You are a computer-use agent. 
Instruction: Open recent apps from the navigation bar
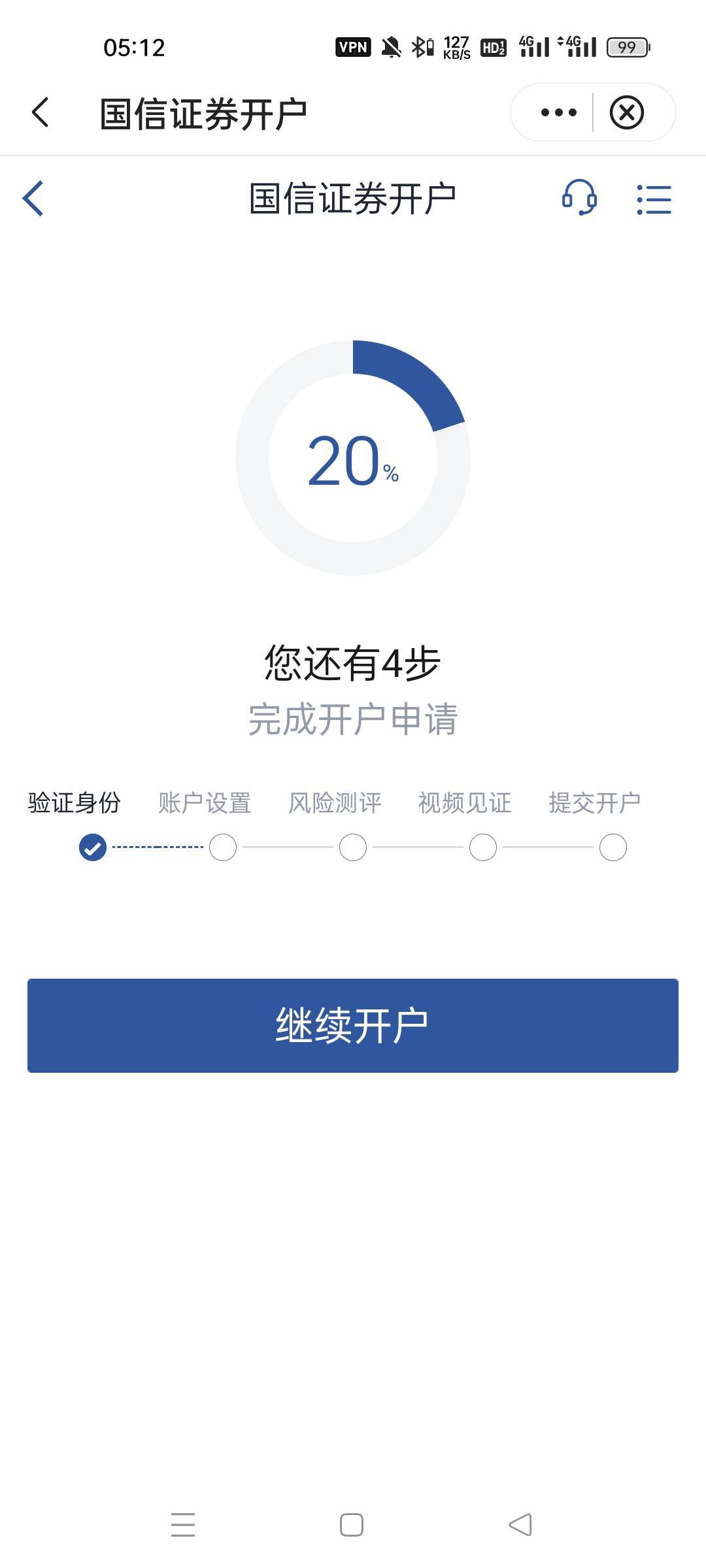tap(183, 1525)
